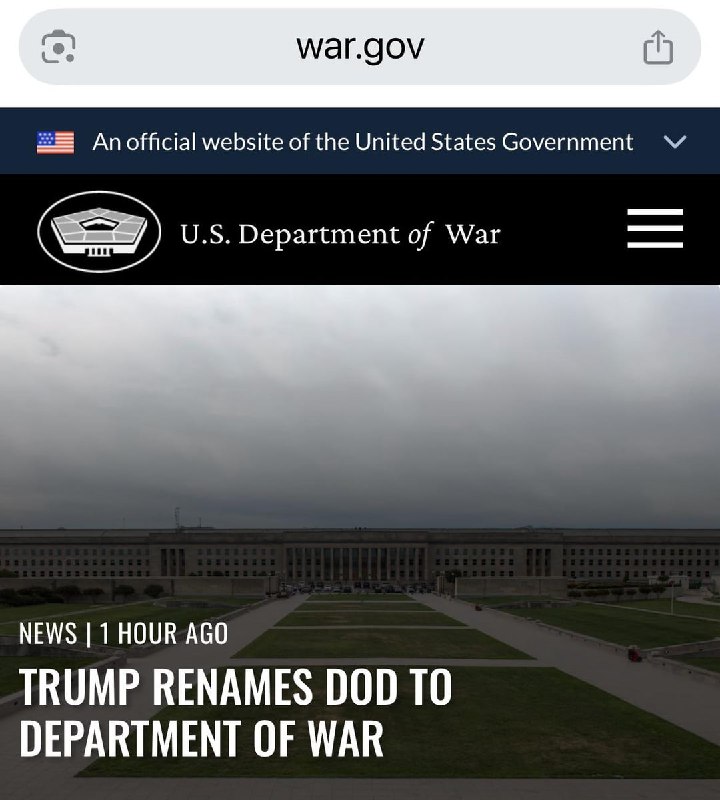The height and width of the screenshot is (800, 720).
Task: Share this page via share icon
Action: (x=657, y=47)
